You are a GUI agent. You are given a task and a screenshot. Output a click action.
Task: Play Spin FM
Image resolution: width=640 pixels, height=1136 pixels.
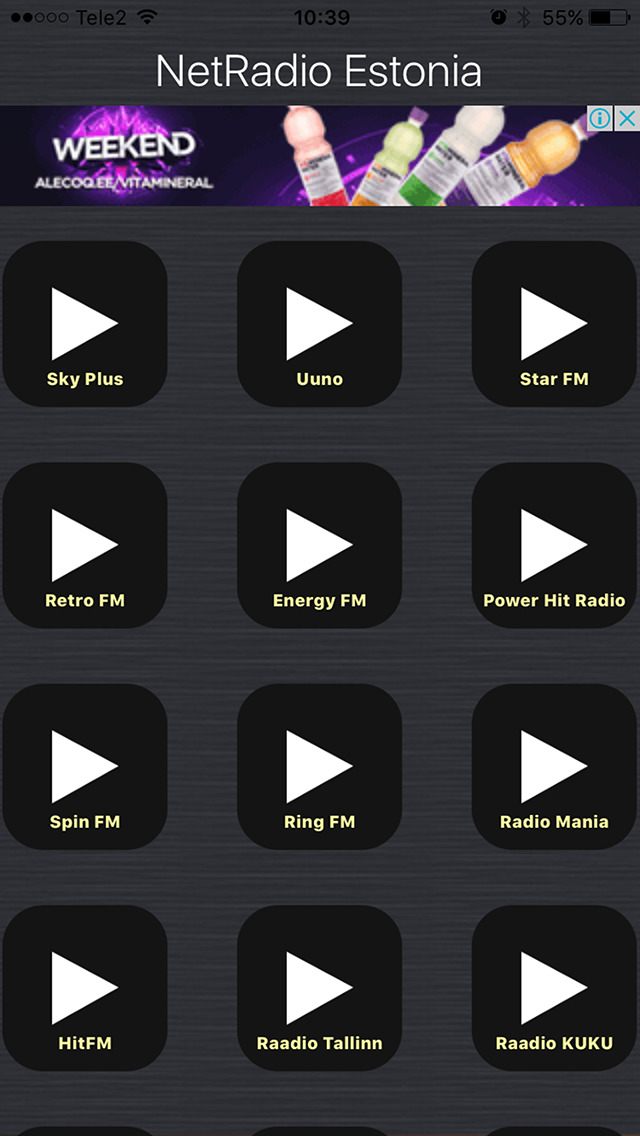click(85, 767)
